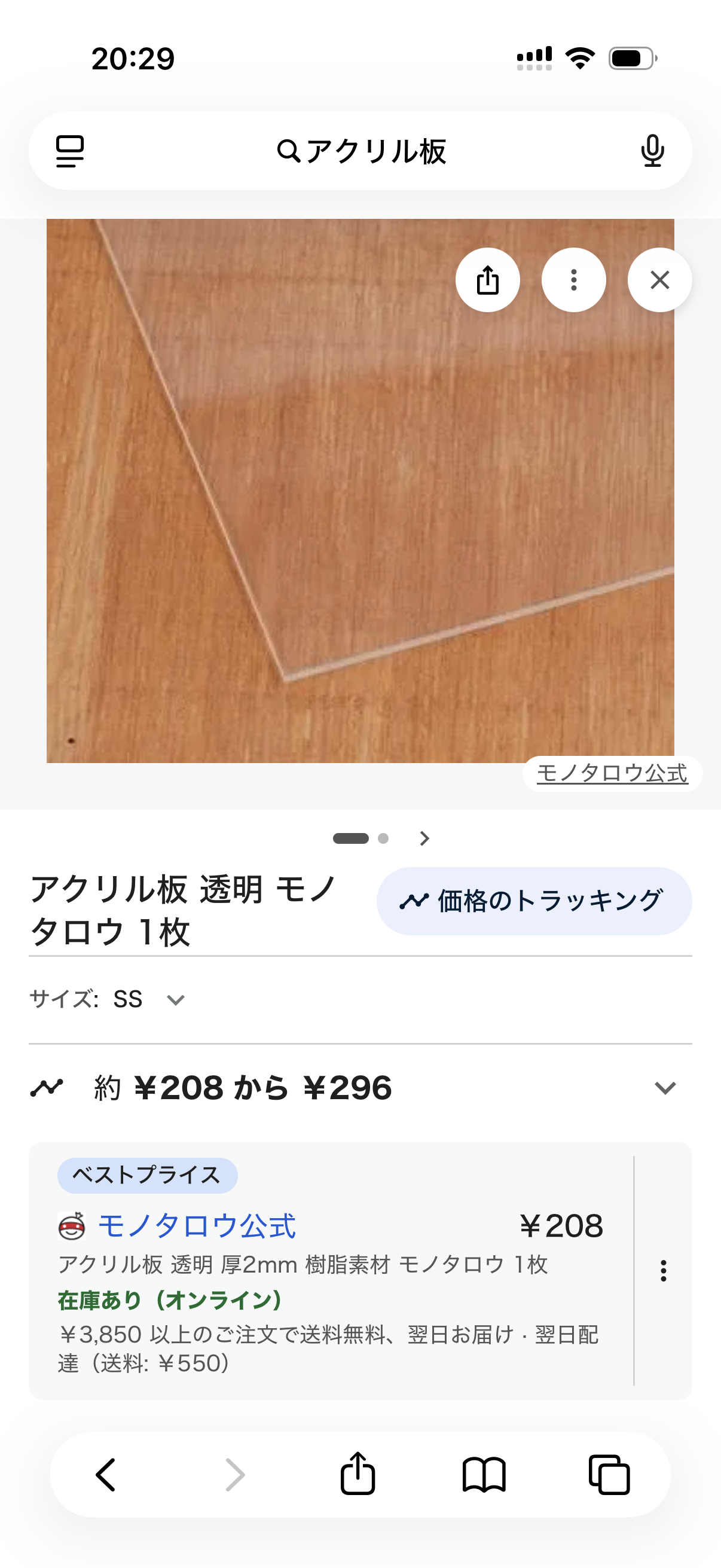
Task: Tap the アクリル板 address search field
Action: (x=362, y=151)
